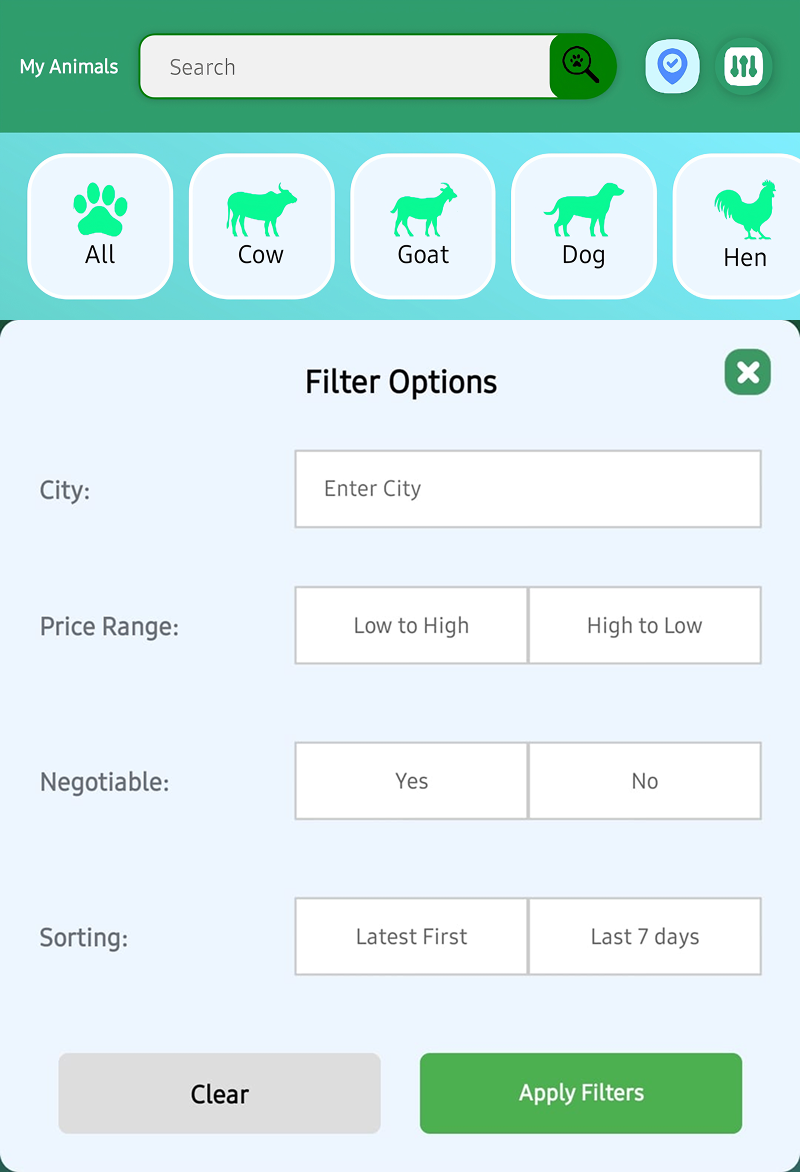Mark Negotiable as Yes

point(411,781)
